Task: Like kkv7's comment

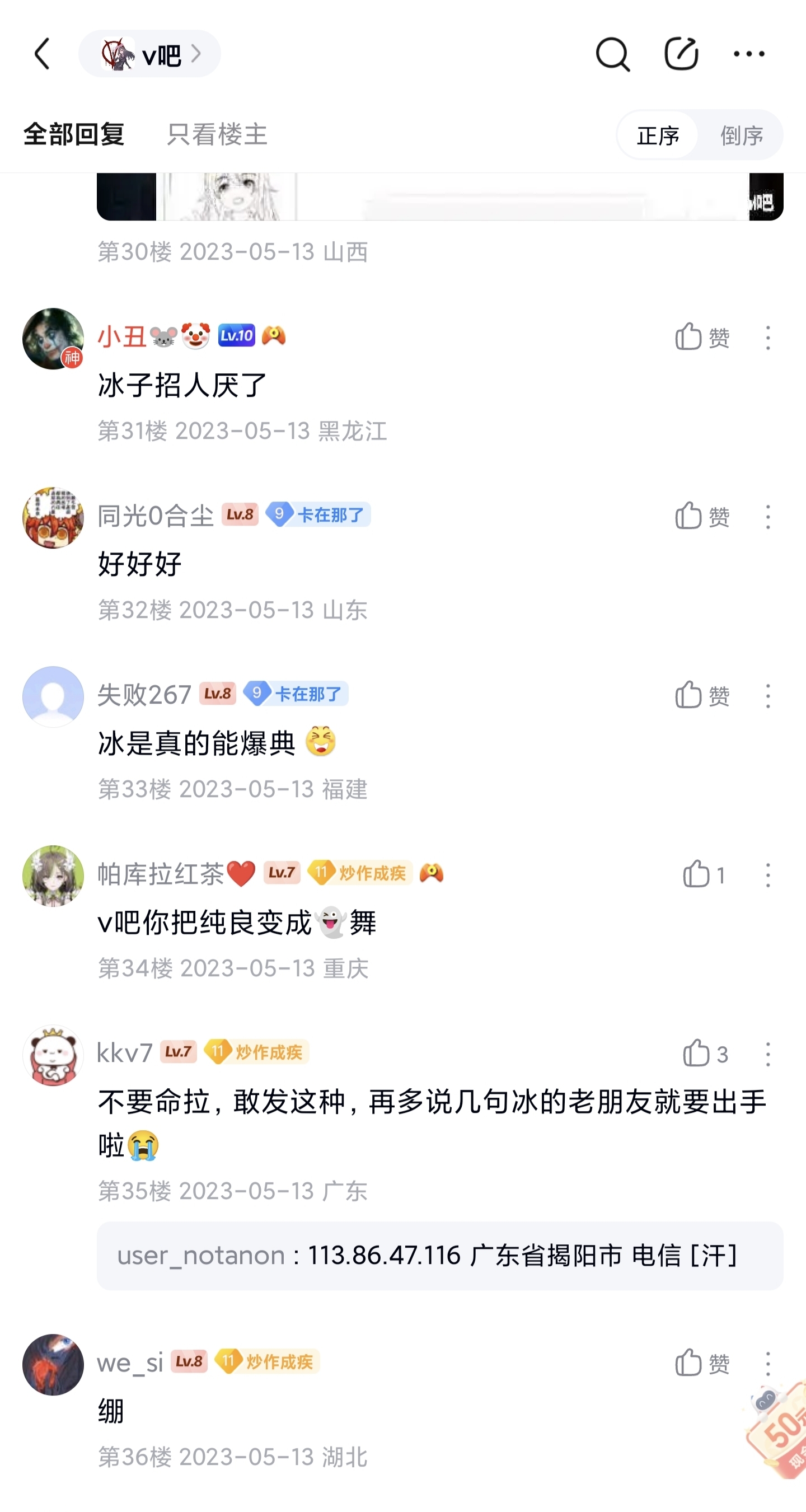Action: coord(704,1054)
